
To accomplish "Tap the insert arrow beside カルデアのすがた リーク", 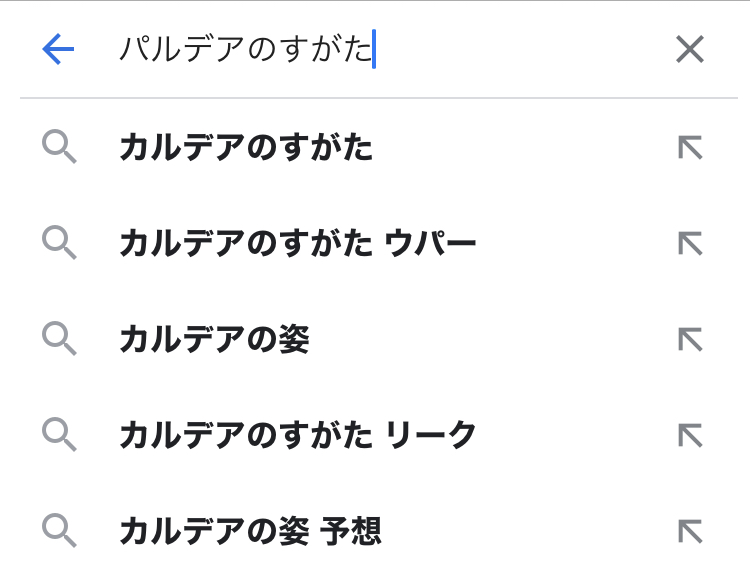I will (x=690, y=435).
